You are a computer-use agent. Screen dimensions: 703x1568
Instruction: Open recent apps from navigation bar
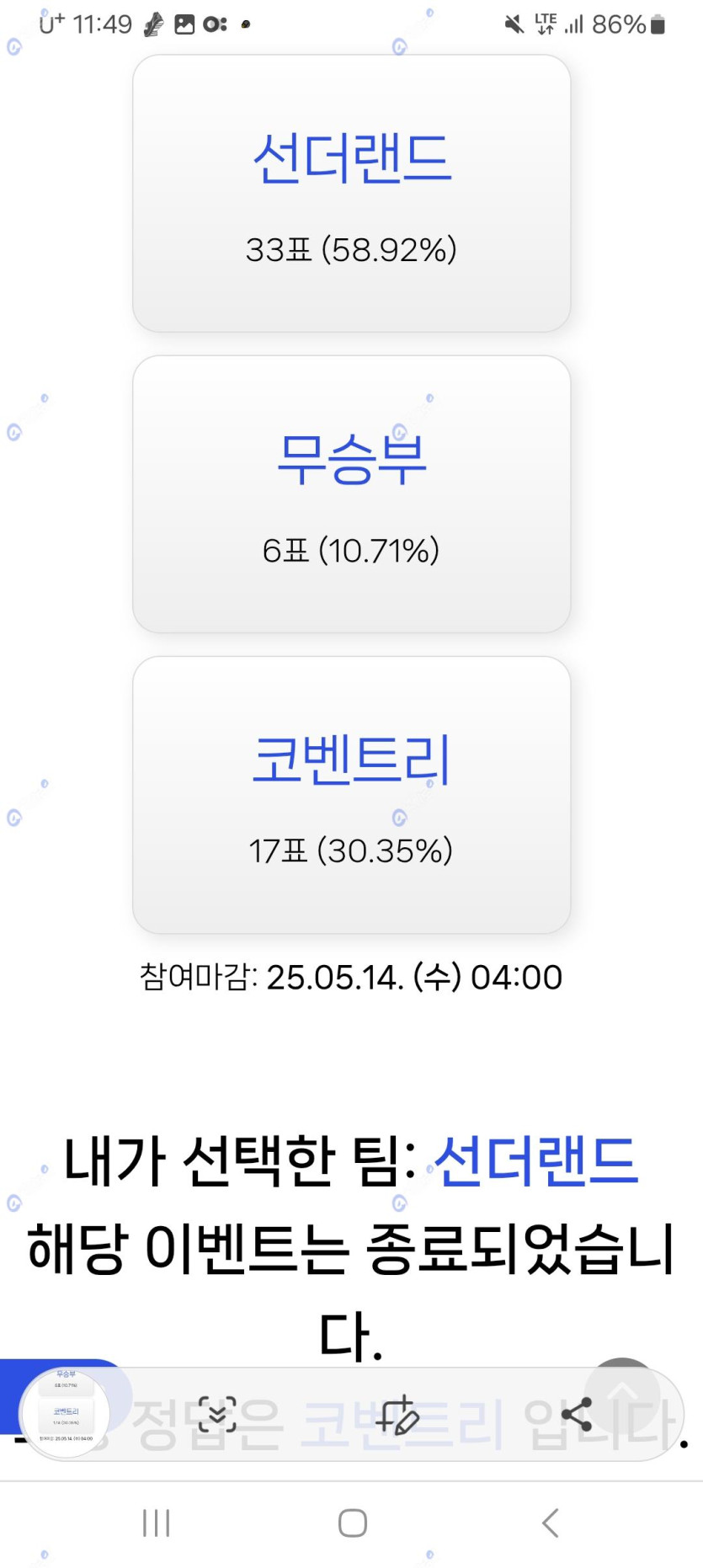(156, 1523)
